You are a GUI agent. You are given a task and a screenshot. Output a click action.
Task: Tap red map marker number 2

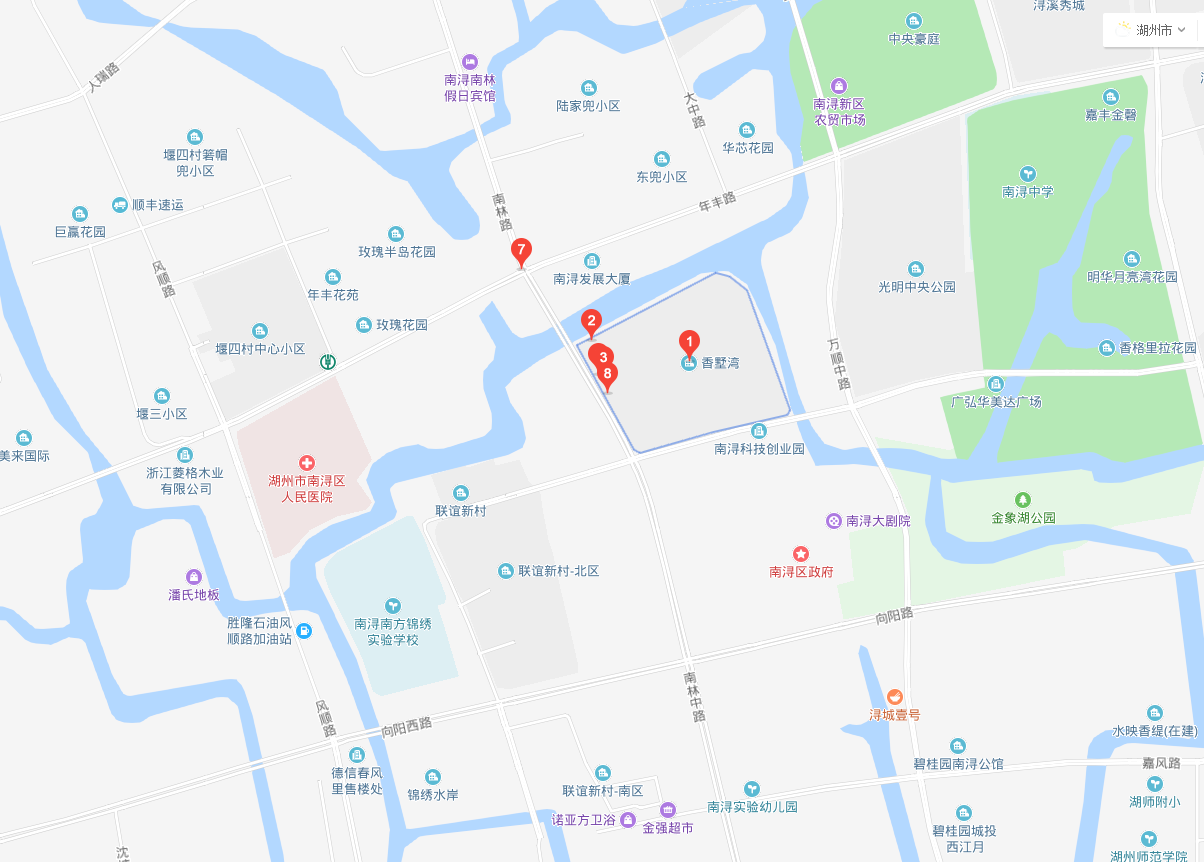(591, 323)
